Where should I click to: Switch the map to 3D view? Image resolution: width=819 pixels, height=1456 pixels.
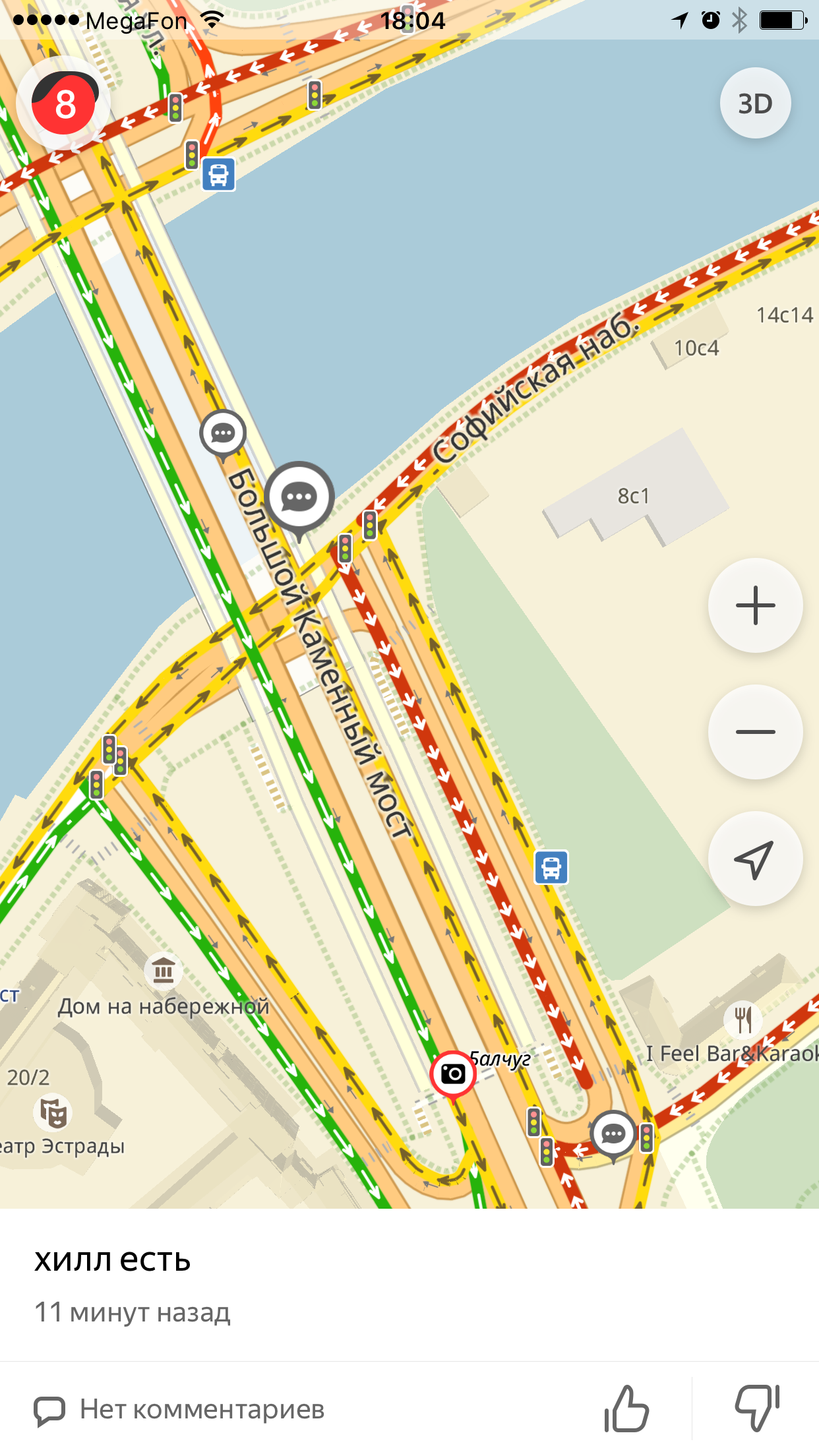click(x=755, y=104)
